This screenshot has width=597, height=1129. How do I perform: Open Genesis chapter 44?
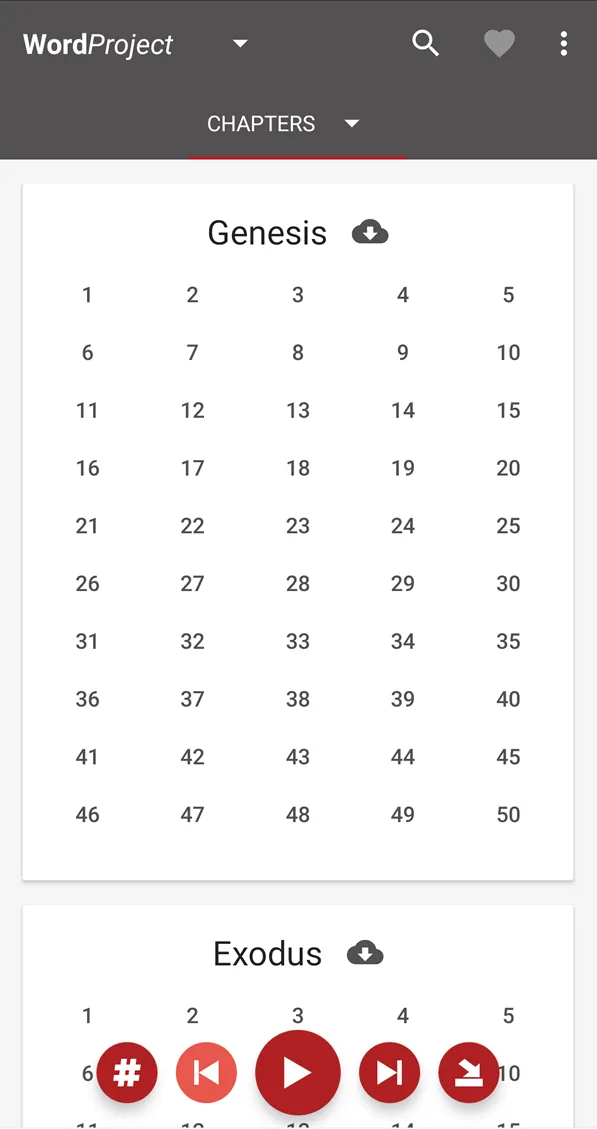click(x=403, y=757)
